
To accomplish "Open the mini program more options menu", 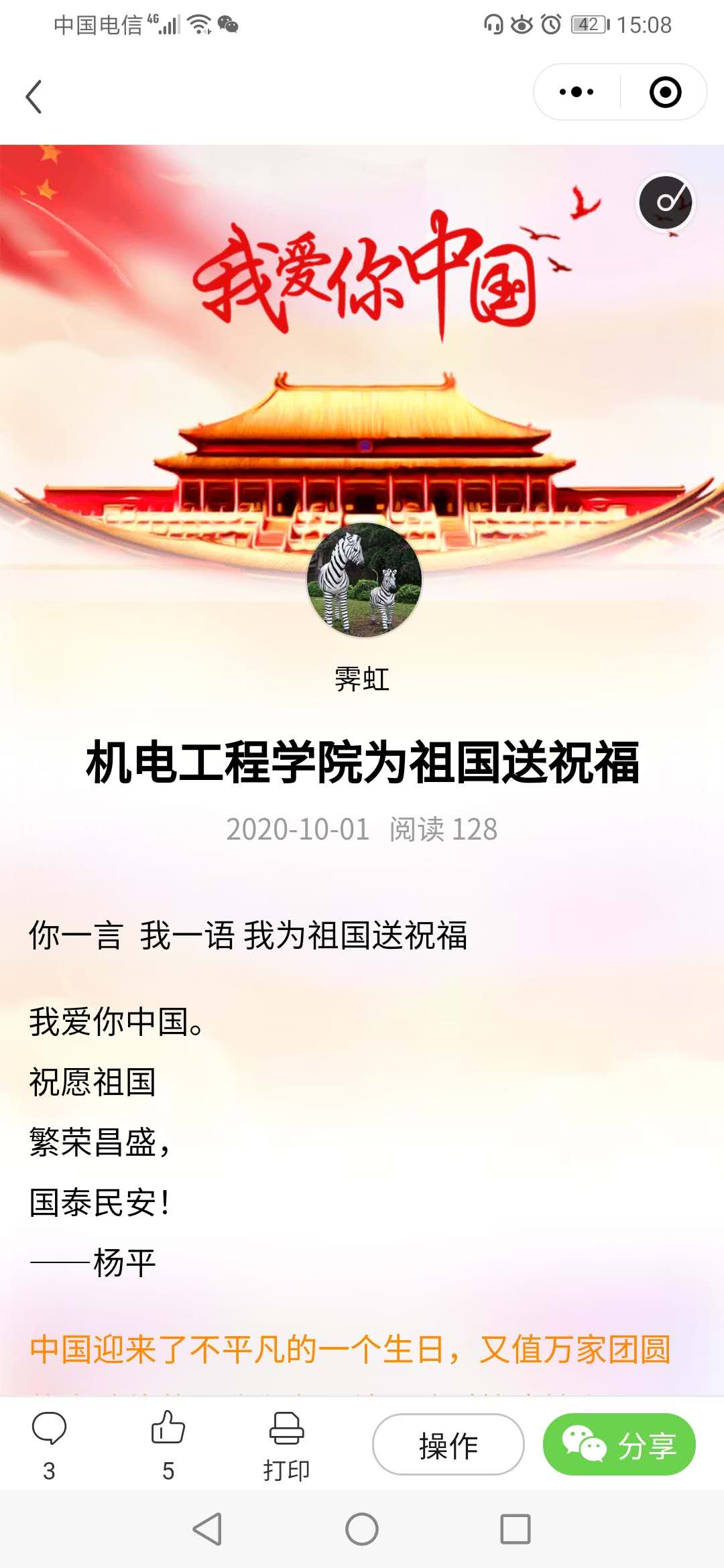I will click(577, 92).
